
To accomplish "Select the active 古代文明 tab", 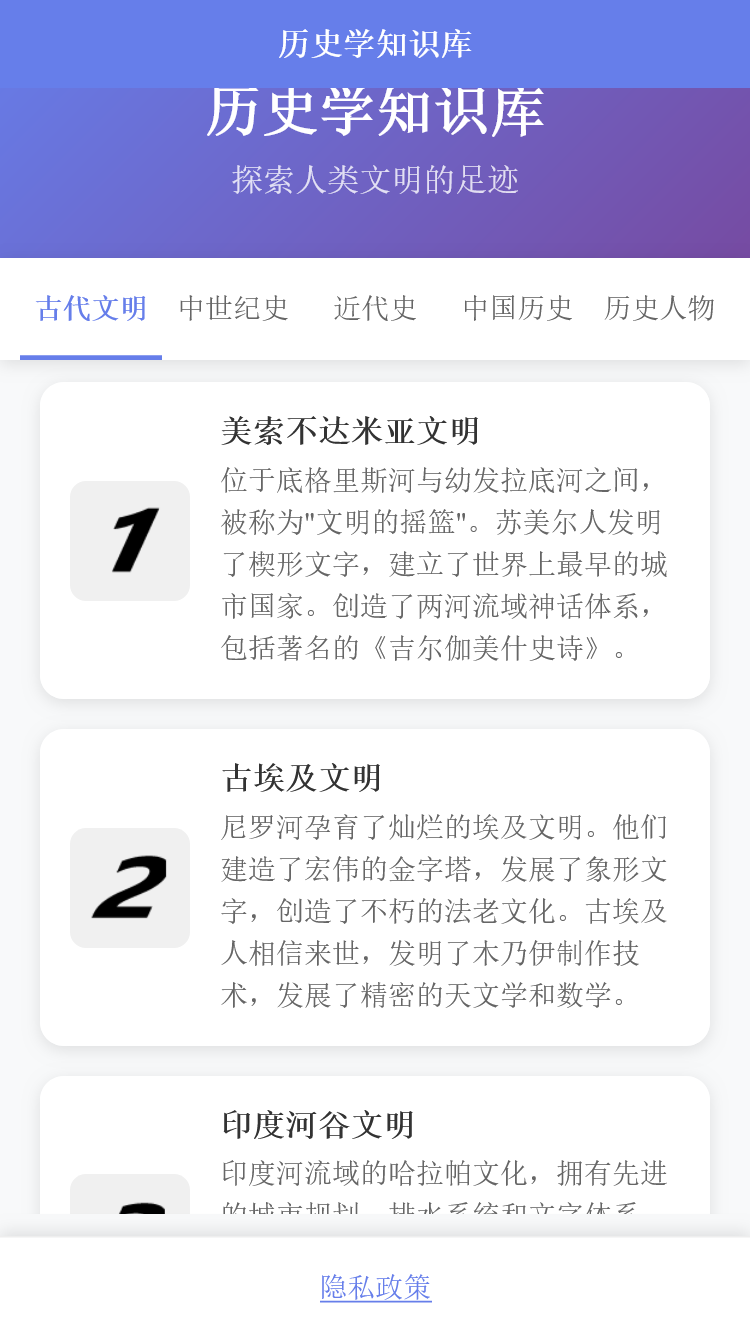I will pos(90,309).
